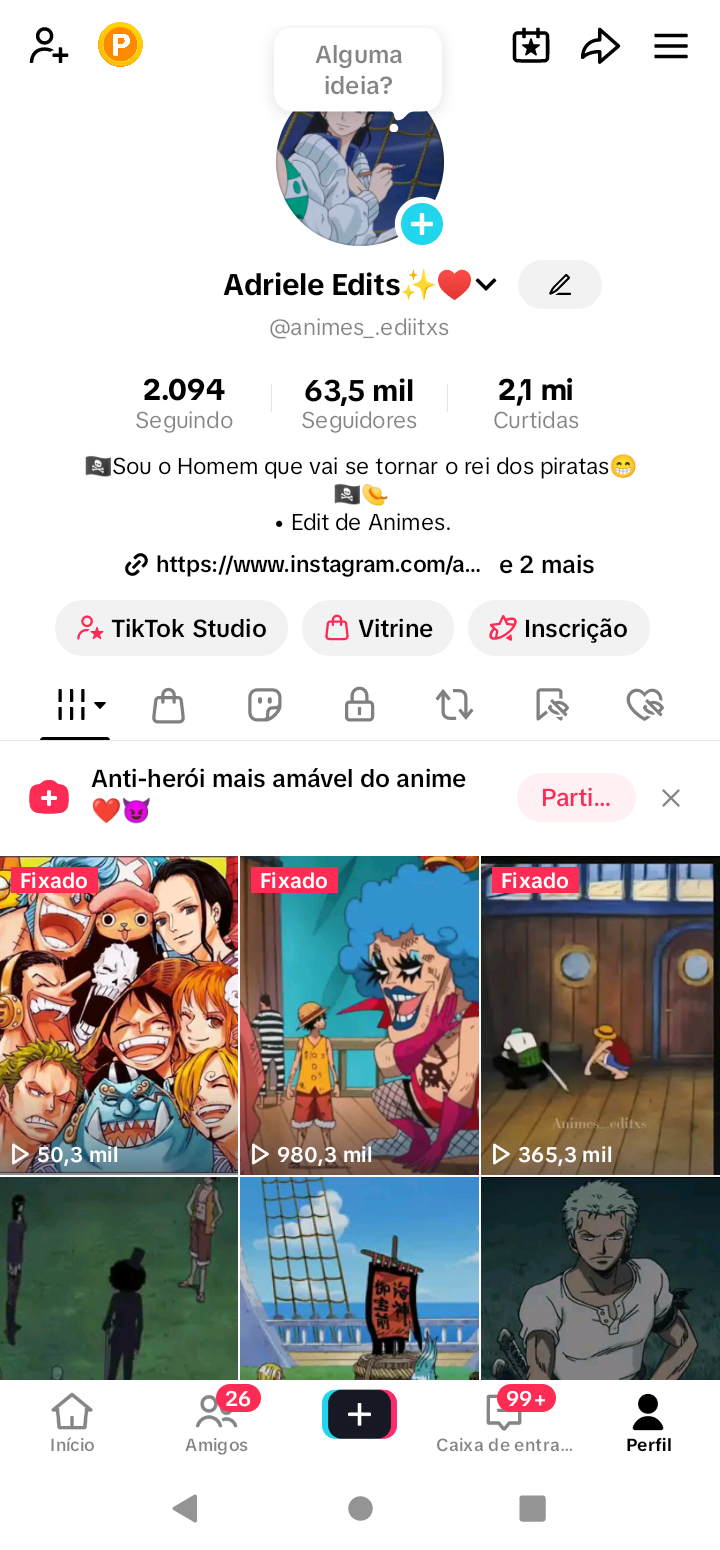
Task: Open the hamburger menu
Action: pos(671,46)
